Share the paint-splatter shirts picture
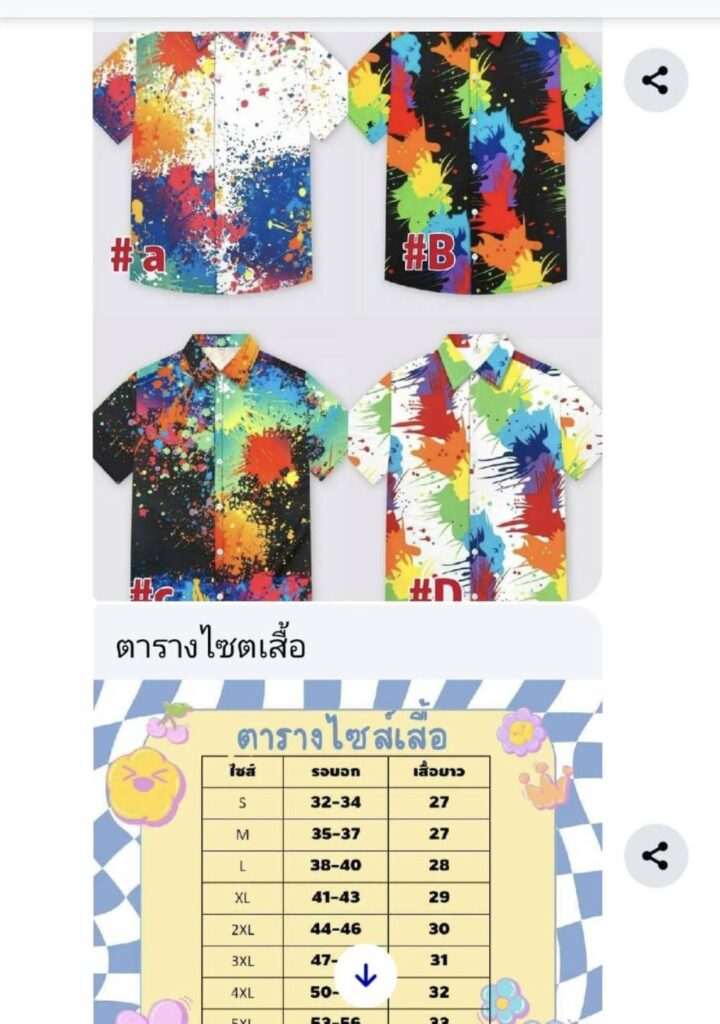This screenshot has width=720, height=1024. tap(656, 80)
